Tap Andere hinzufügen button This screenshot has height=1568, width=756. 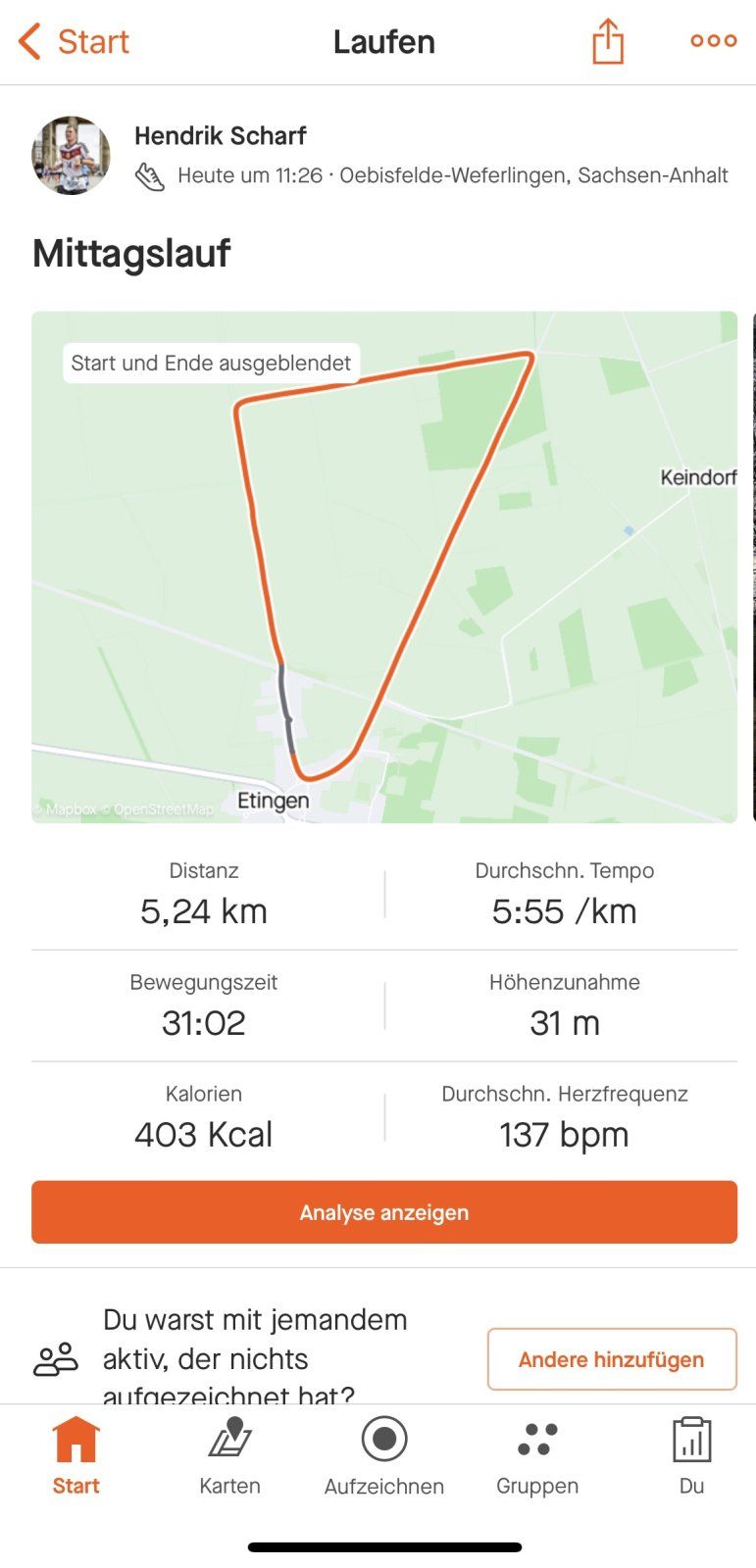point(611,1359)
